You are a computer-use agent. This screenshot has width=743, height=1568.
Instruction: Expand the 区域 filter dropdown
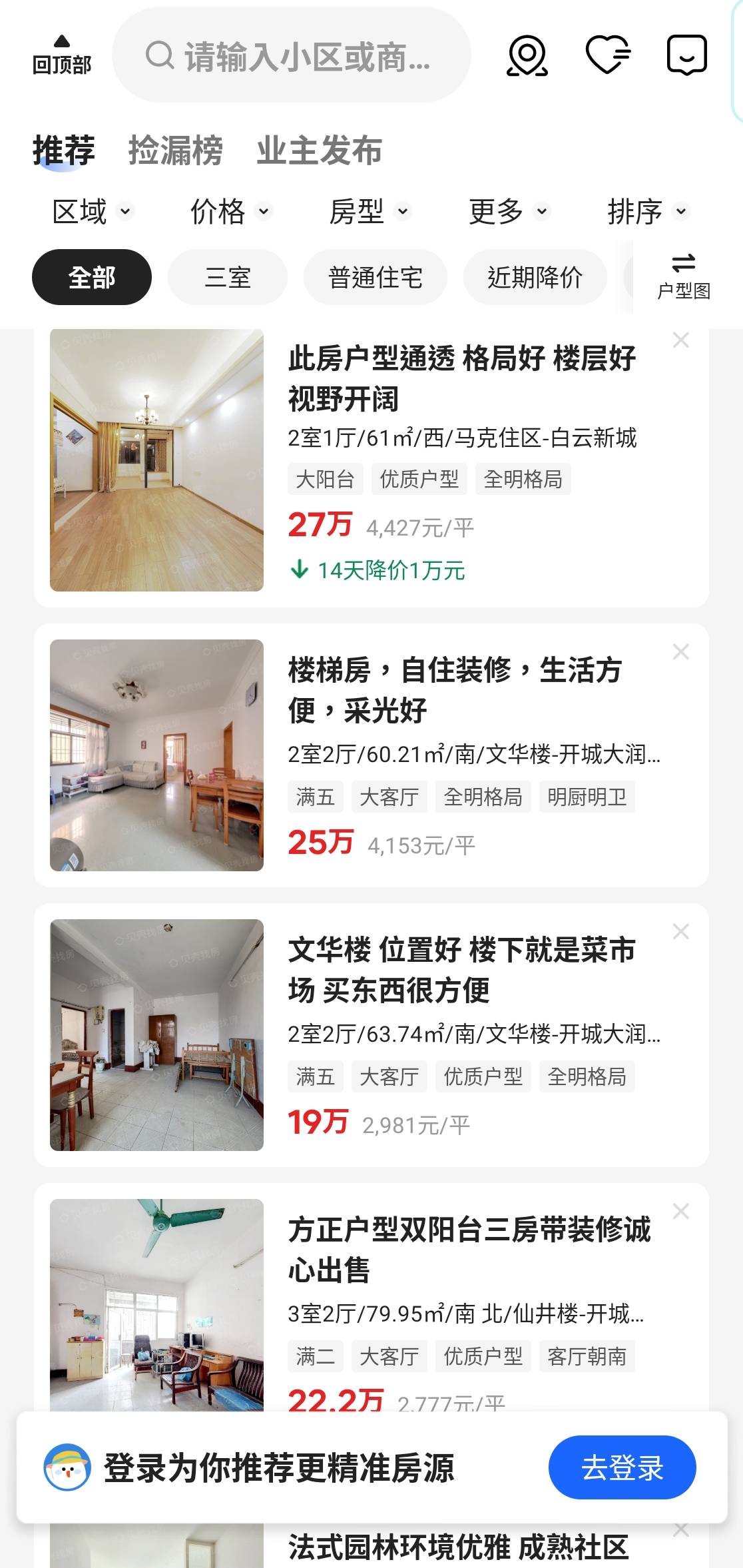(93, 212)
